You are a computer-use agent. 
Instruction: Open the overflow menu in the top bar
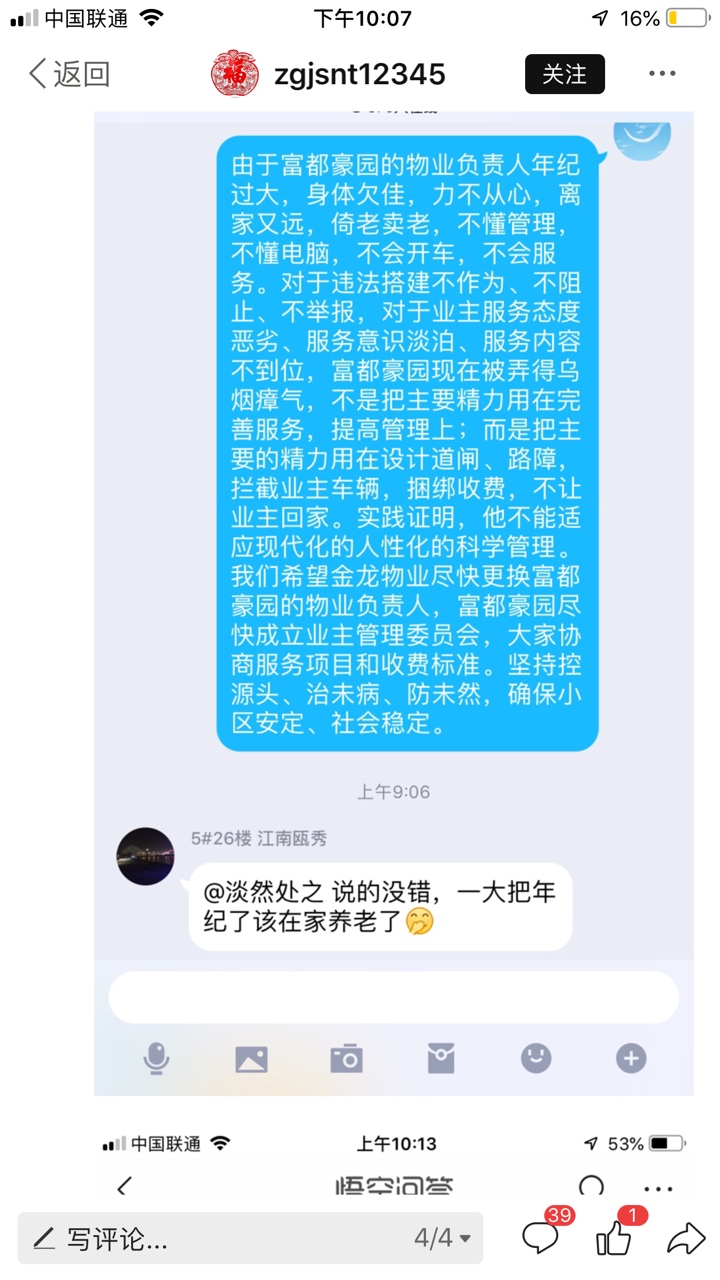(662, 74)
